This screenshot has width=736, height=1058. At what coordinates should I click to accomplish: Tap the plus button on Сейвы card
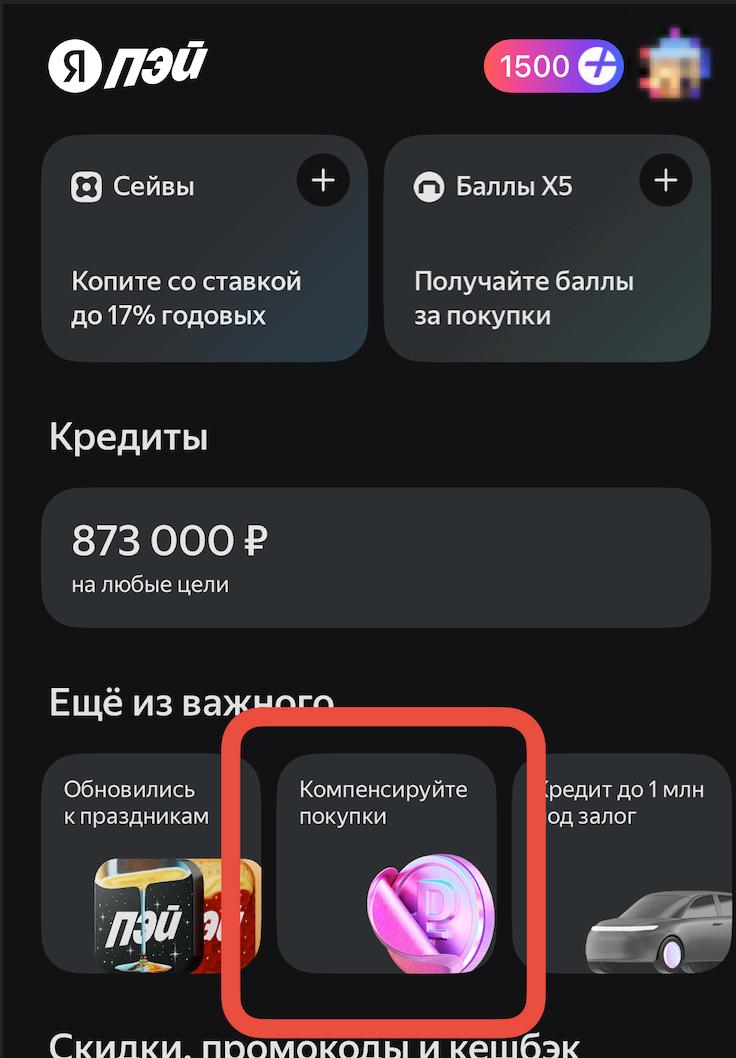(323, 180)
